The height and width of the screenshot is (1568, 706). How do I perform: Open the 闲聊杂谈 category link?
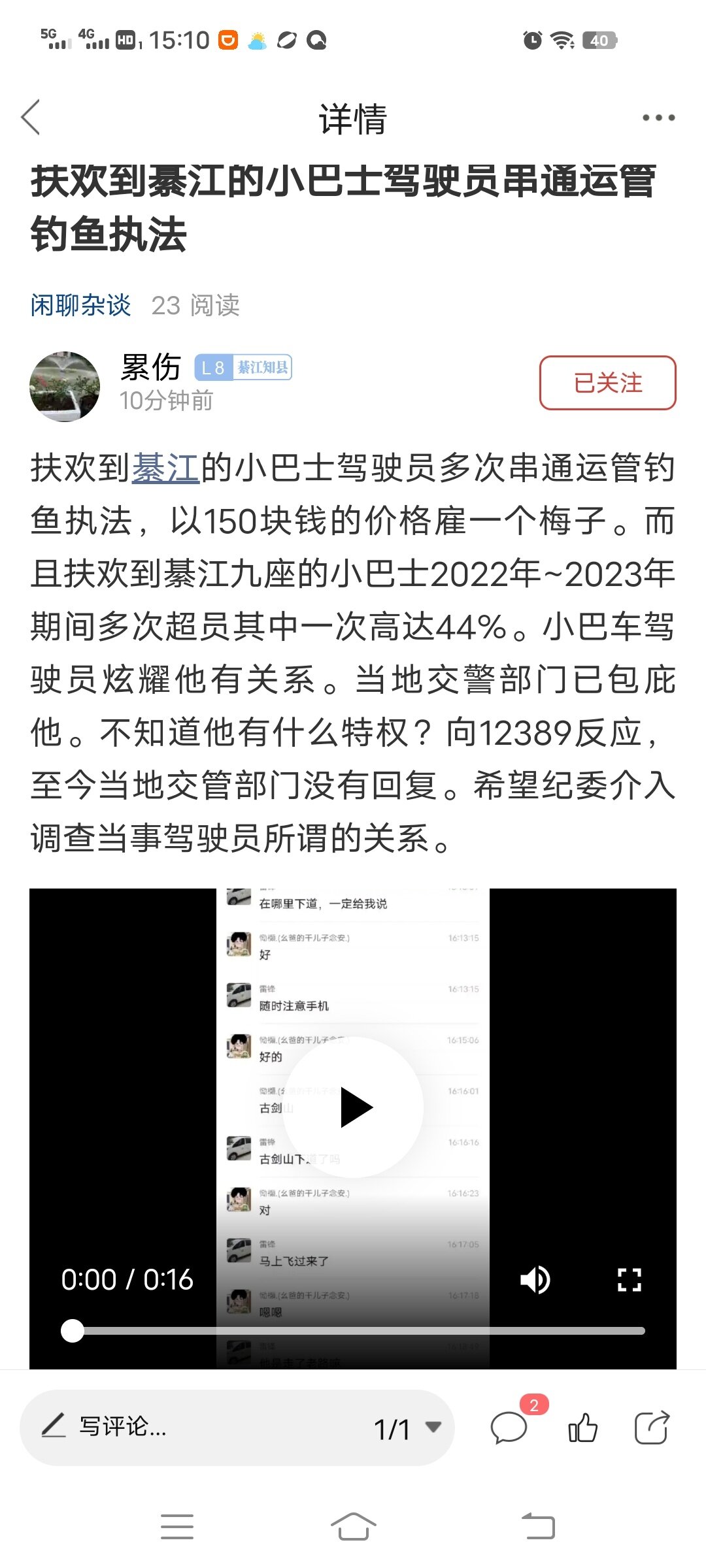point(80,305)
